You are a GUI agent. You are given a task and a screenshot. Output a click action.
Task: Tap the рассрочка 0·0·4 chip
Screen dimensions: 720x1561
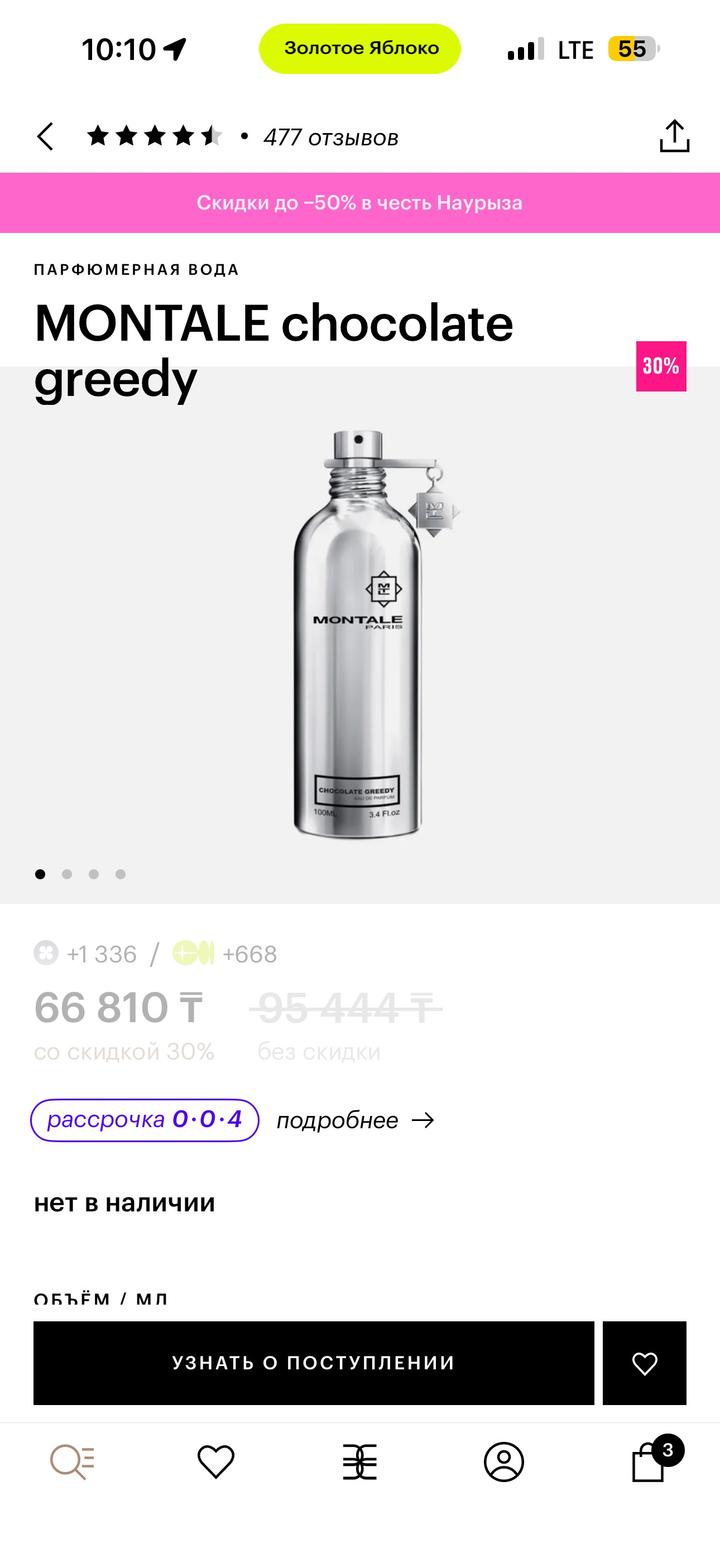tap(145, 1120)
